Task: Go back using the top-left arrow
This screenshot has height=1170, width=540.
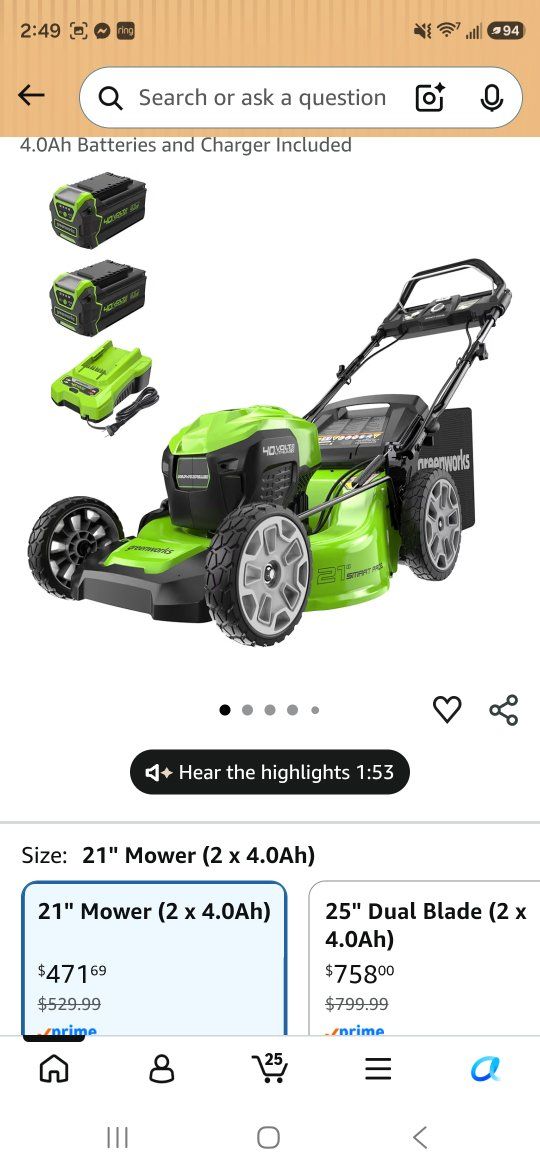Action: tap(31, 96)
